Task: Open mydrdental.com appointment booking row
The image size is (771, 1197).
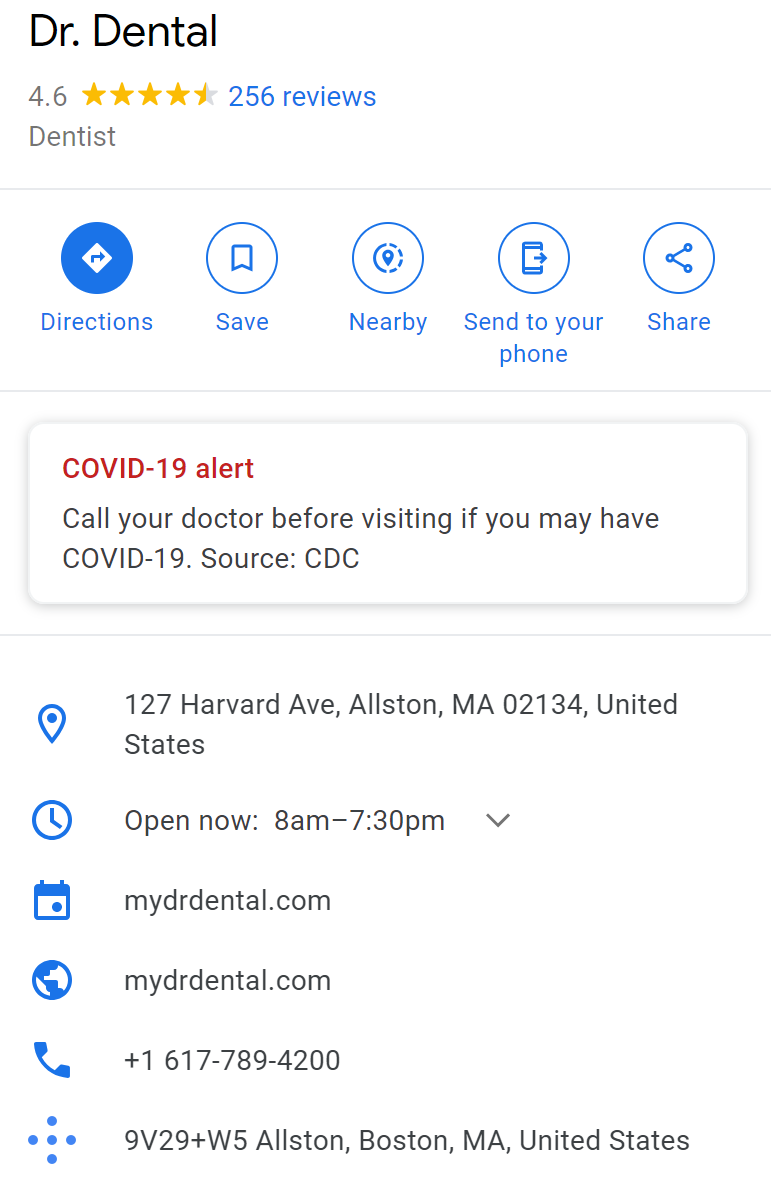Action: 227,901
